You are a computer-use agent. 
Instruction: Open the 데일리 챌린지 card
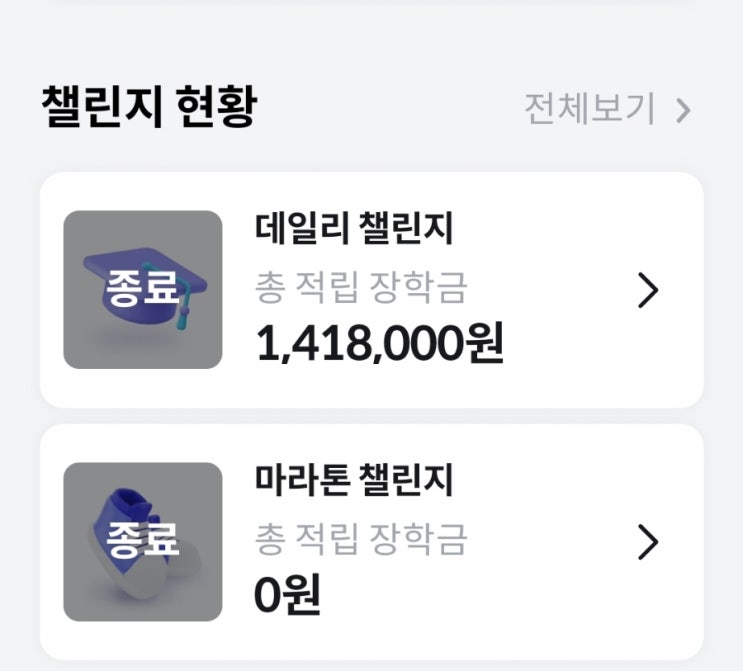point(371,290)
